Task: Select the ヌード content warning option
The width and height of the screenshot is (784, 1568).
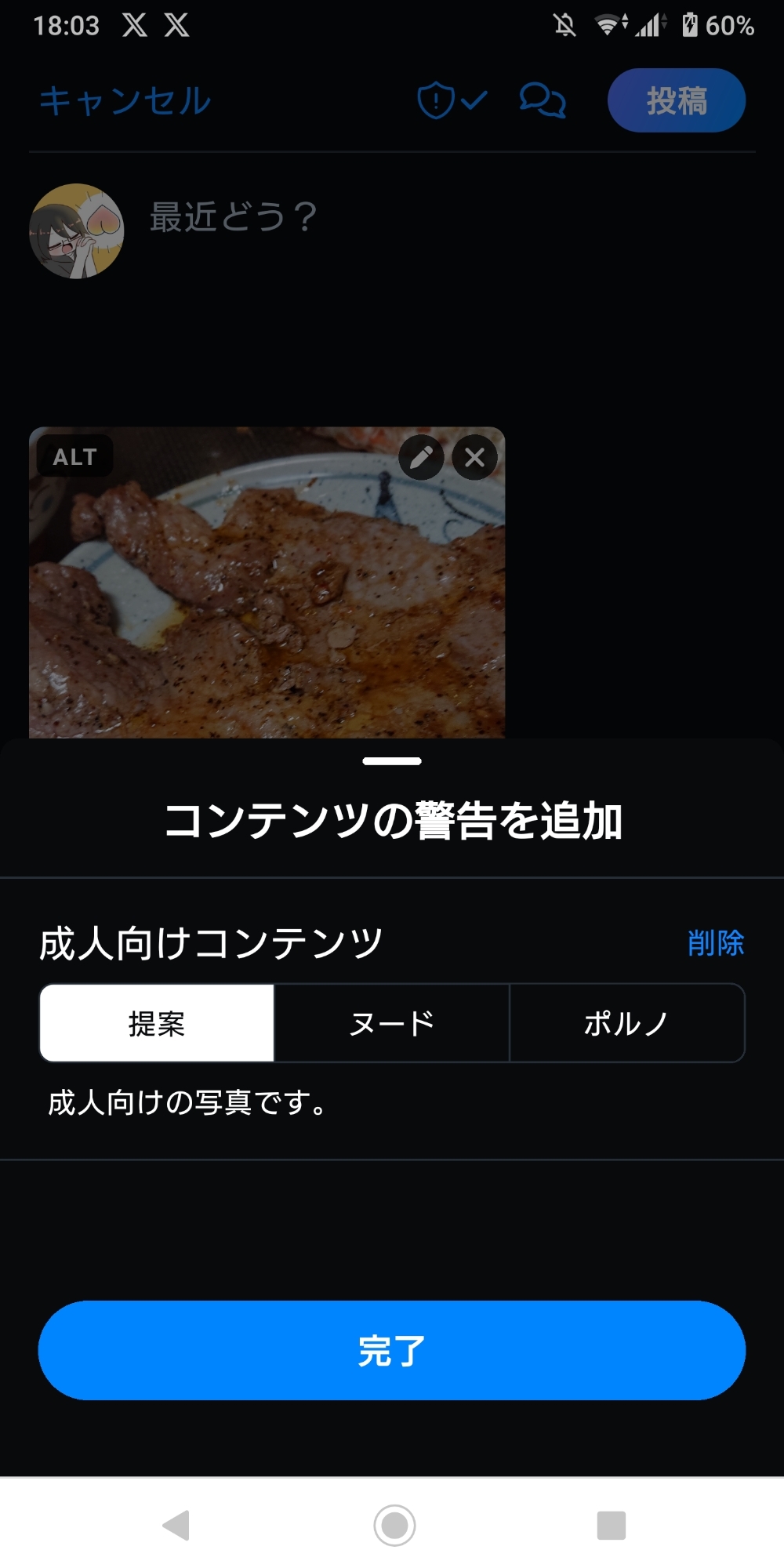Action: (x=391, y=1023)
